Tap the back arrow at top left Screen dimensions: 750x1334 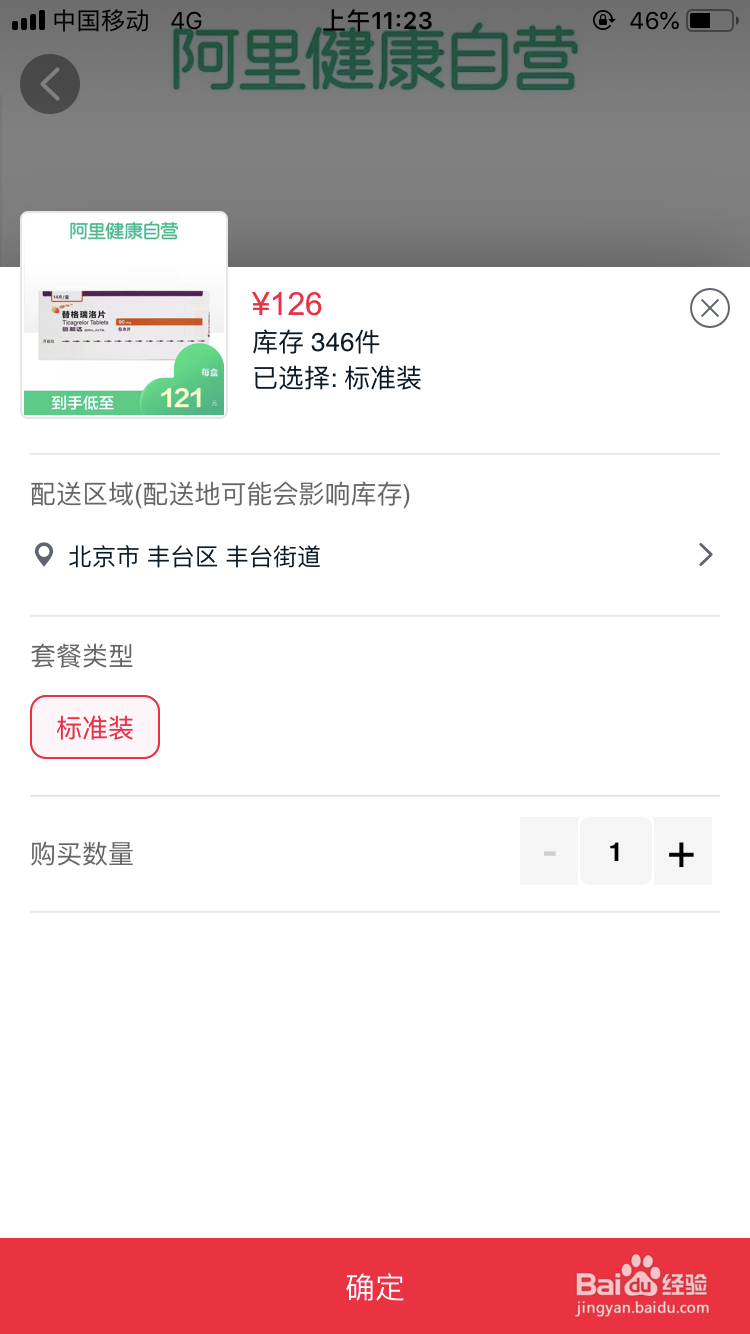click(49, 84)
